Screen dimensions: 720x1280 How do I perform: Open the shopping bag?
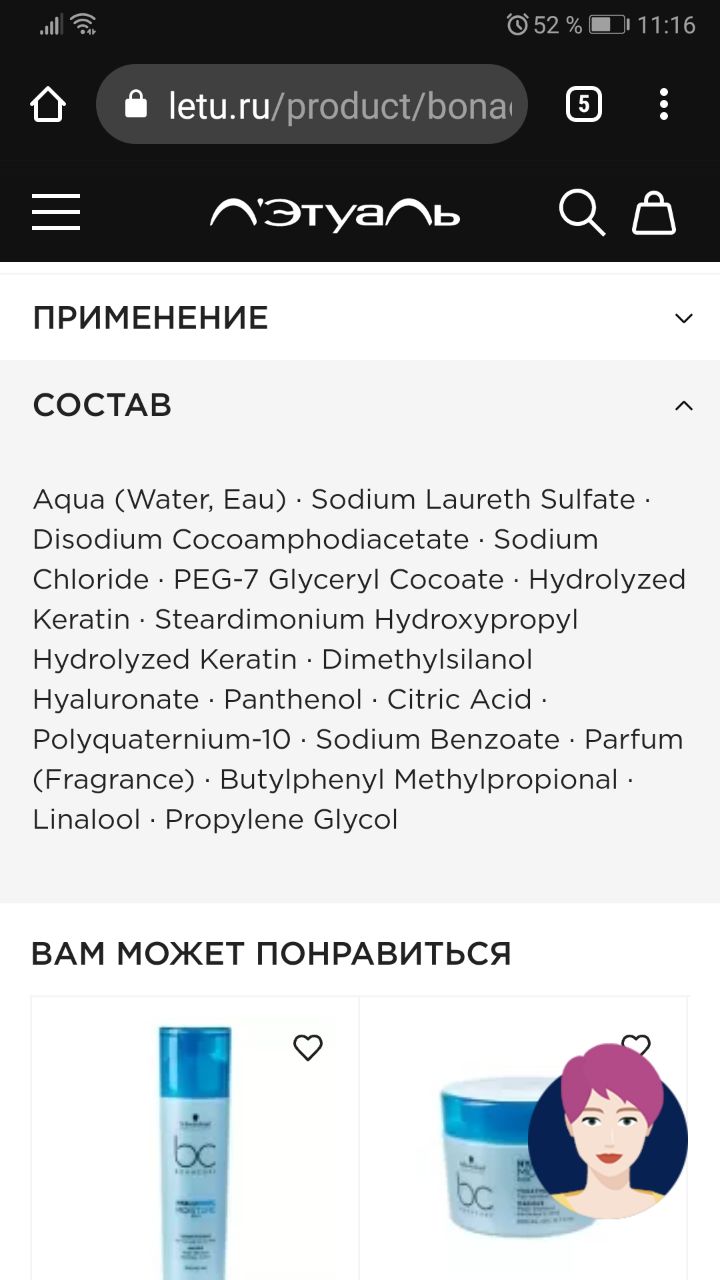[654, 213]
